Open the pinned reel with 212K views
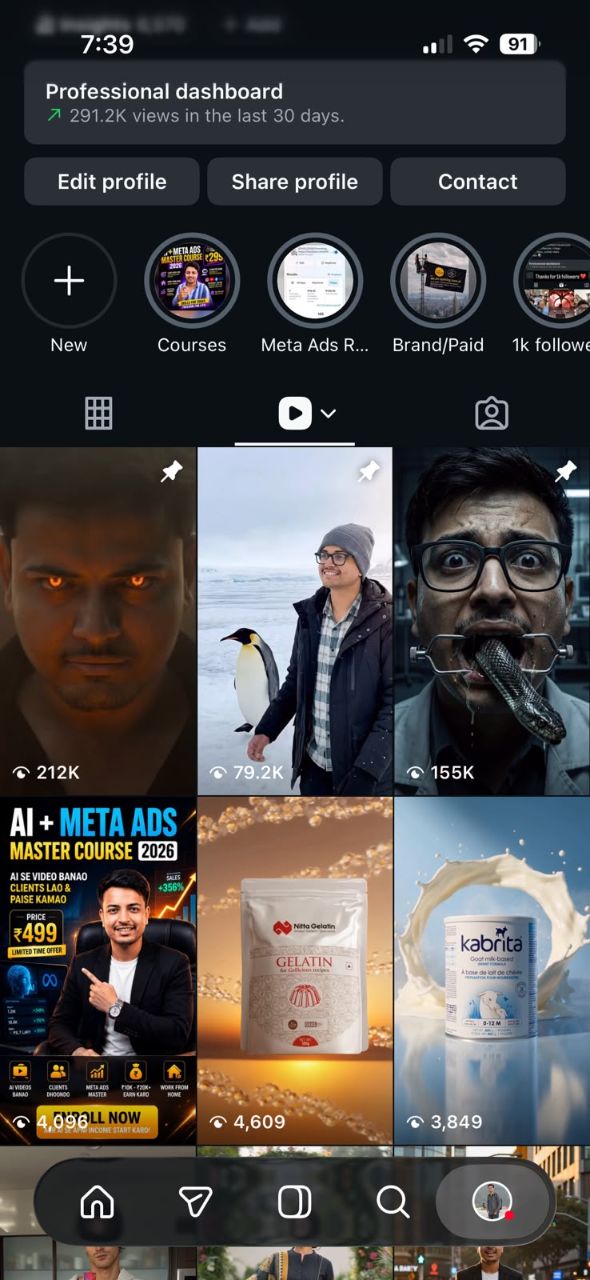 (98, 621)
